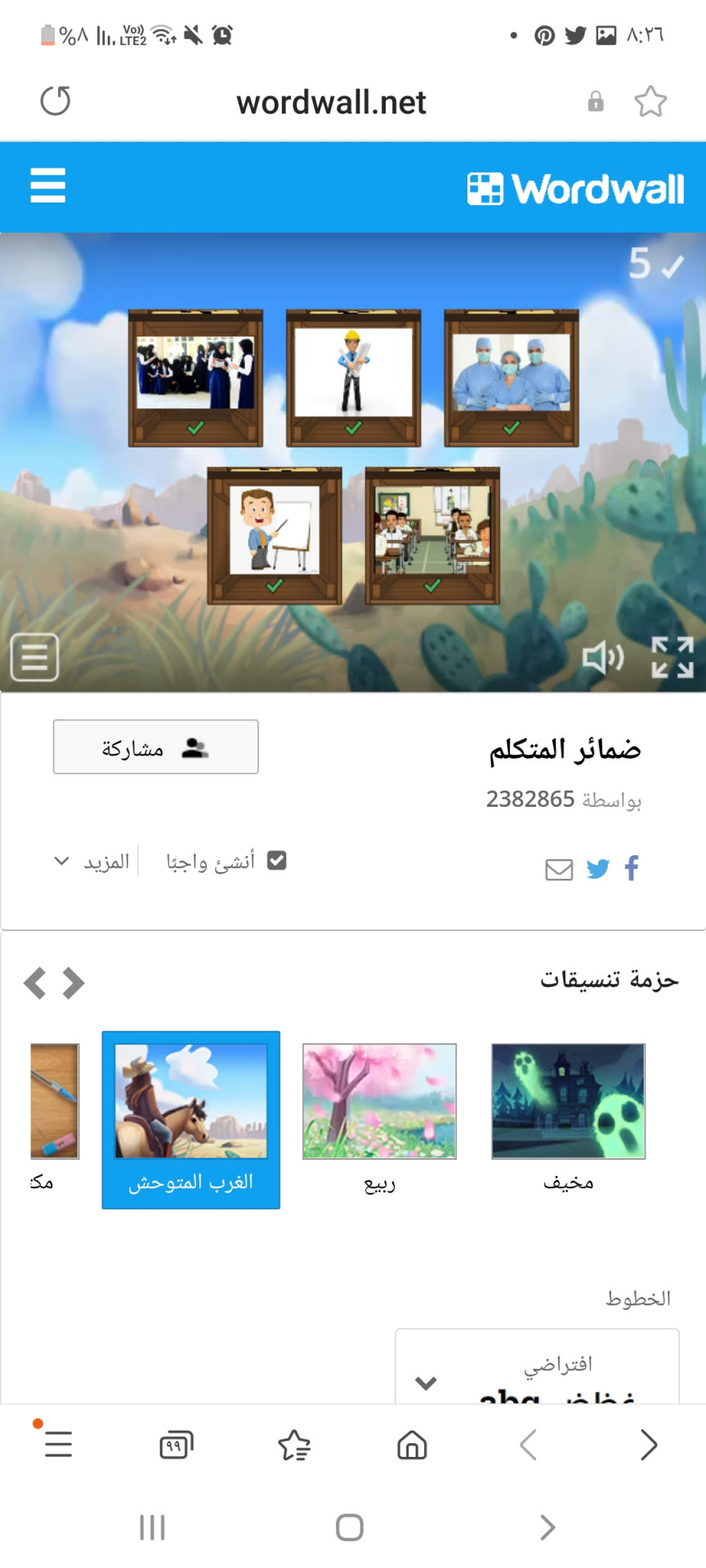Show next themes with the right arrow
Image resolution: width=706 pixels, height=1568 pixels.
[74, 983]
